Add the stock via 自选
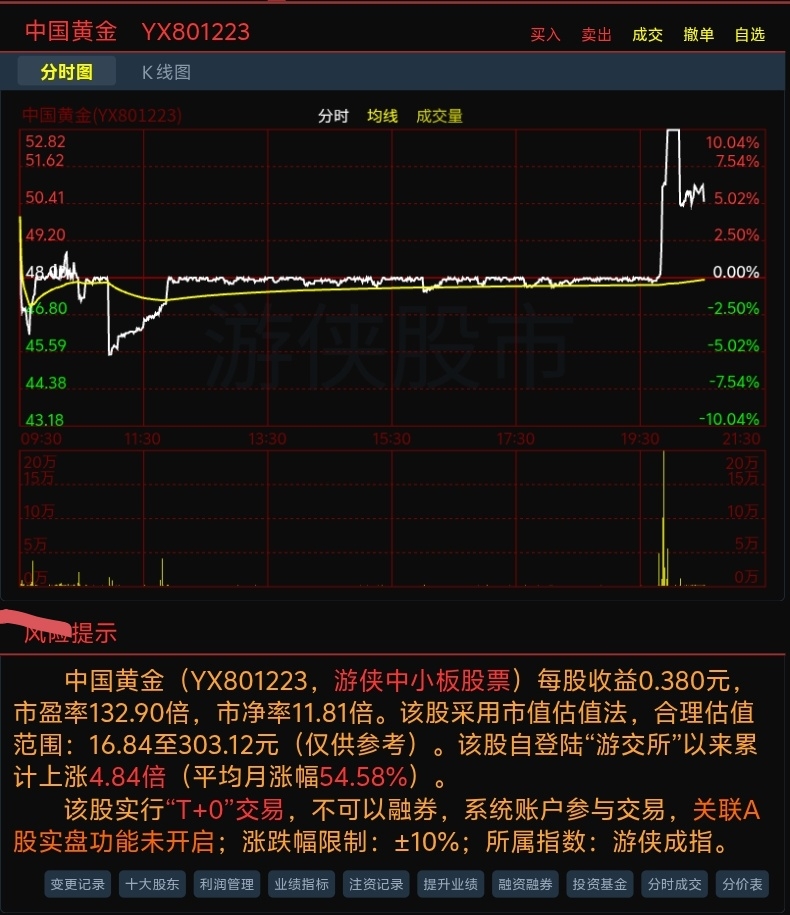This screenshot has height=915, width=790. tap(749, 34)
